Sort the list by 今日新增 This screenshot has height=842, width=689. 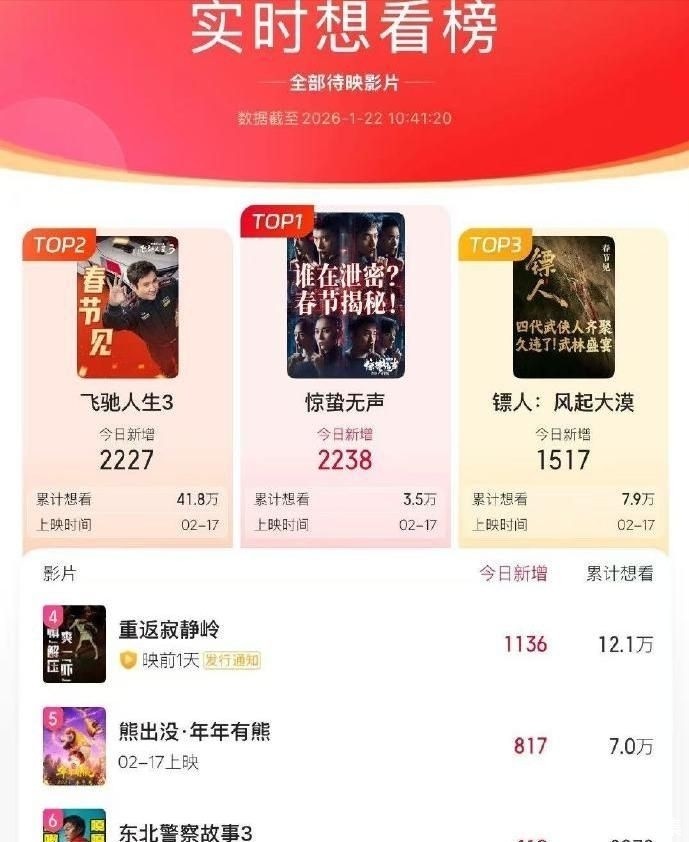pyautogui.click(x=513, y=574)
